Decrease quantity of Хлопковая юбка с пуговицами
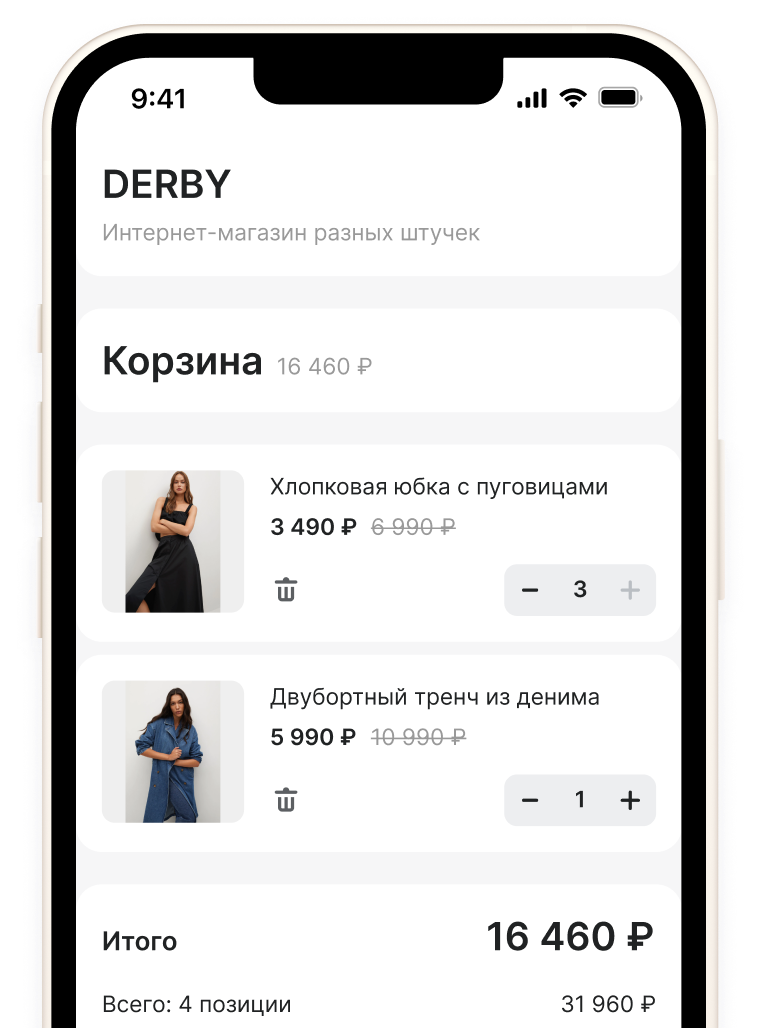Screen dimensions: 761x1028 tap(530, 590)
